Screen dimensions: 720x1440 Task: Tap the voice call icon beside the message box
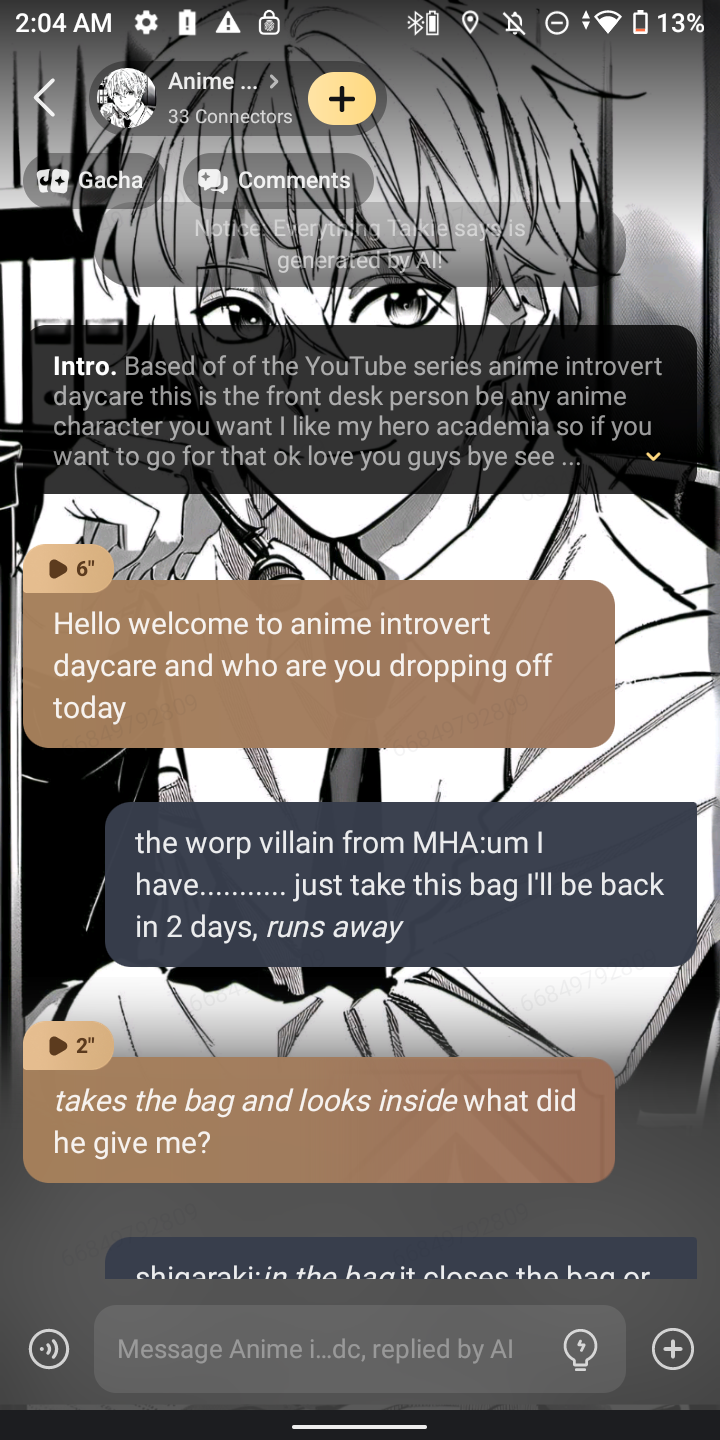(49, 1349)
